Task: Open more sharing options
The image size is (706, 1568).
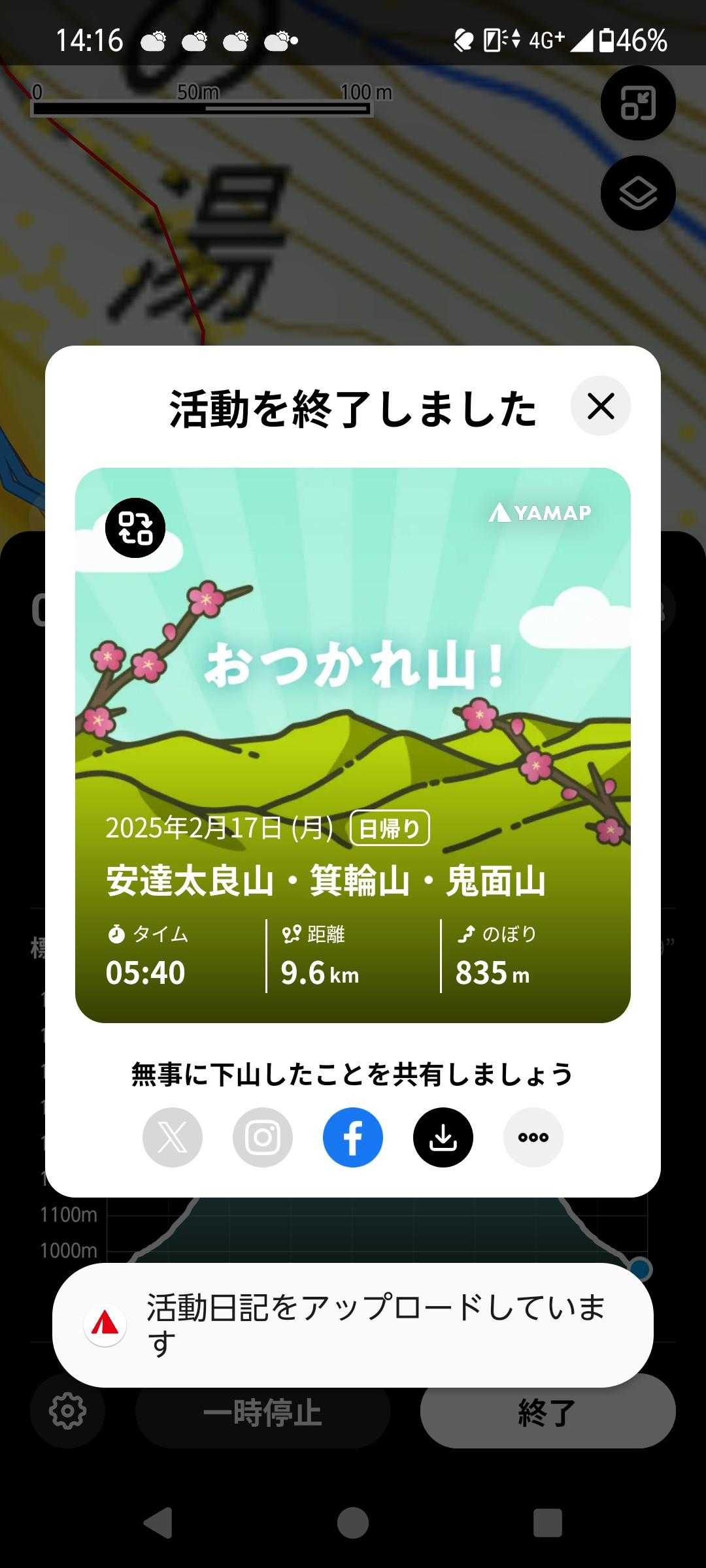Action: coord(533,1137)
